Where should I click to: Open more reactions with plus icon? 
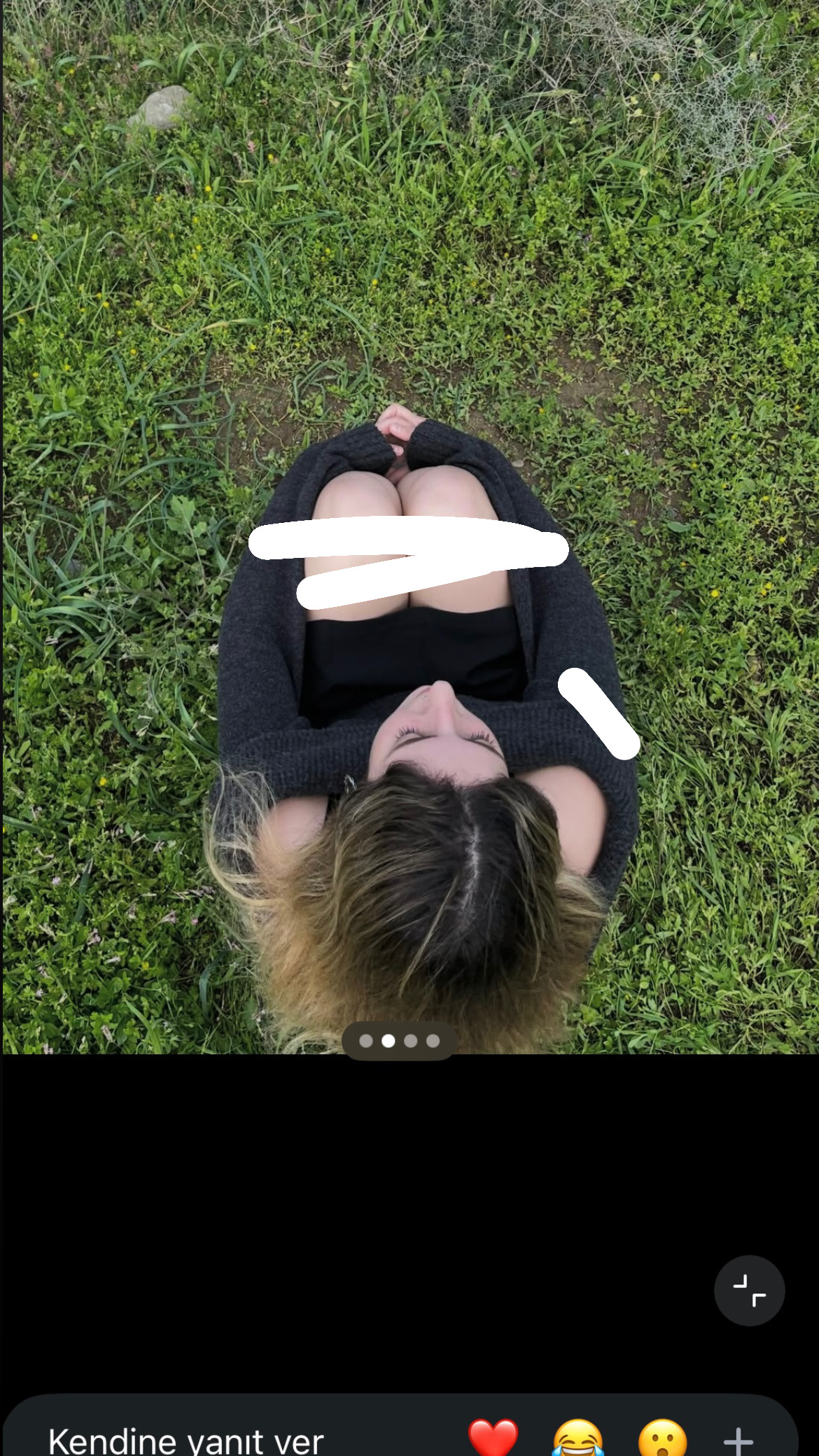click(738, 1441)
